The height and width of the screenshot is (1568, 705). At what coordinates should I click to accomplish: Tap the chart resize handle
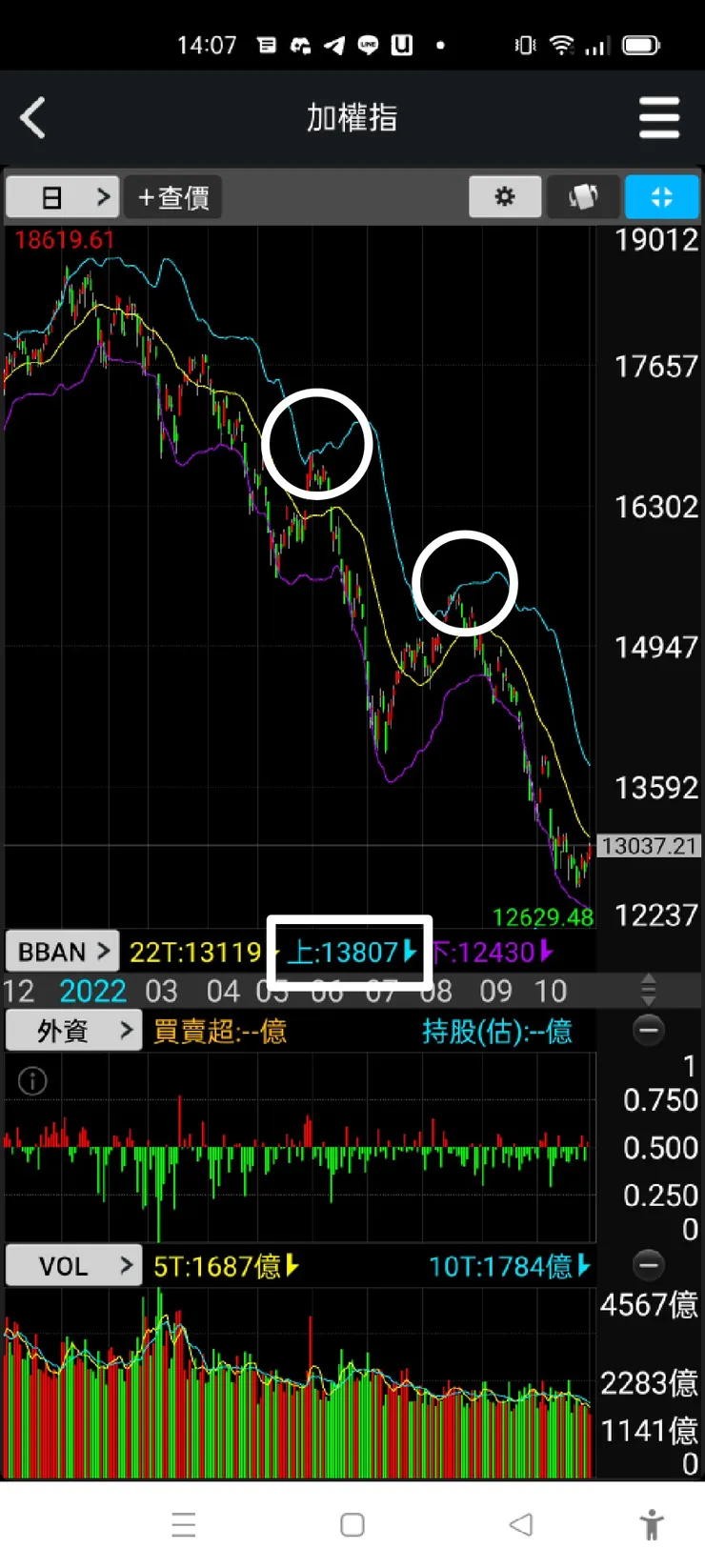pos(649,990)
